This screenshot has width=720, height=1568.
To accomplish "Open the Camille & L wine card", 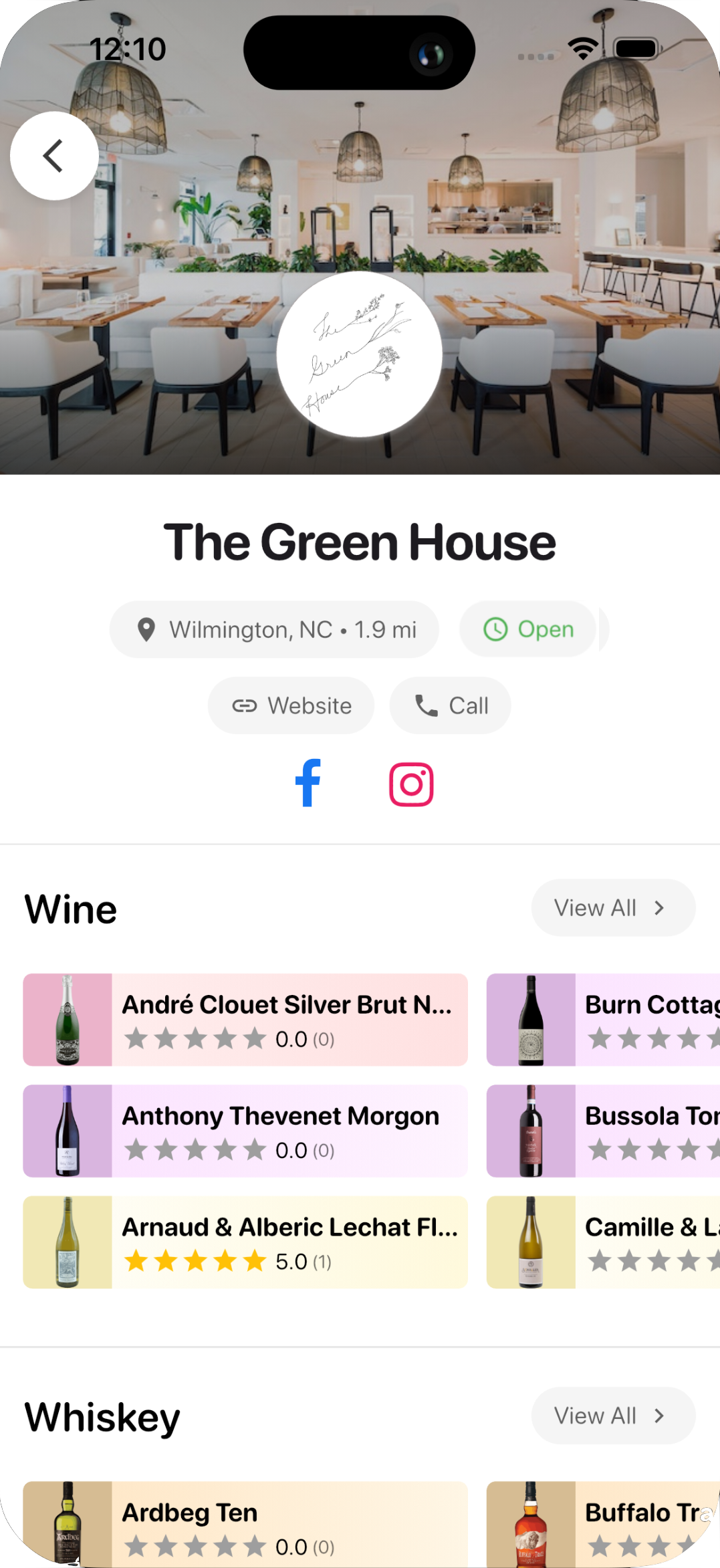I will (603, 1242).
